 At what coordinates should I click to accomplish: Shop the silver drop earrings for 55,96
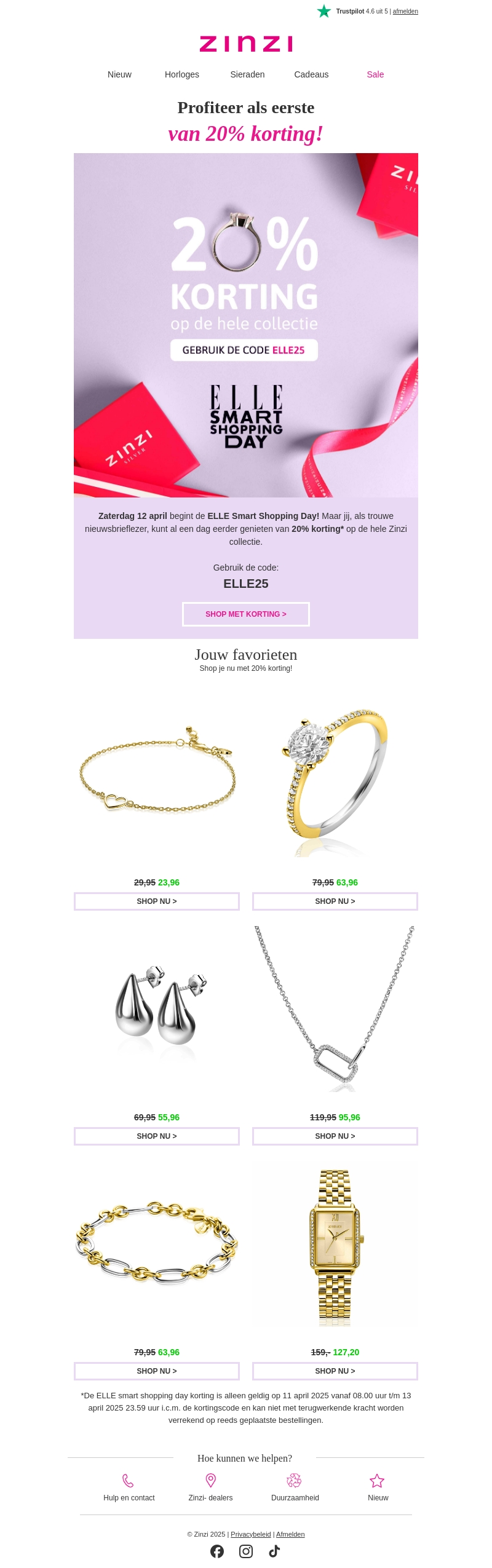point(157,1136)
